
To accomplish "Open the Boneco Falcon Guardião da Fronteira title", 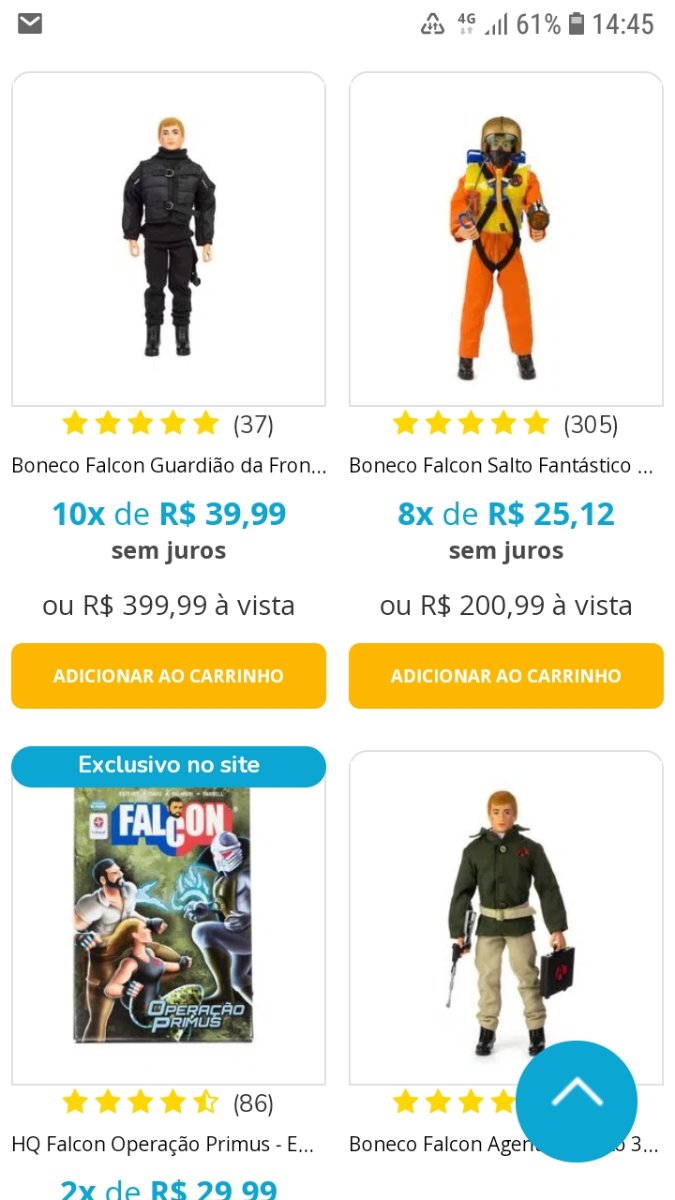I will (168, 466).
